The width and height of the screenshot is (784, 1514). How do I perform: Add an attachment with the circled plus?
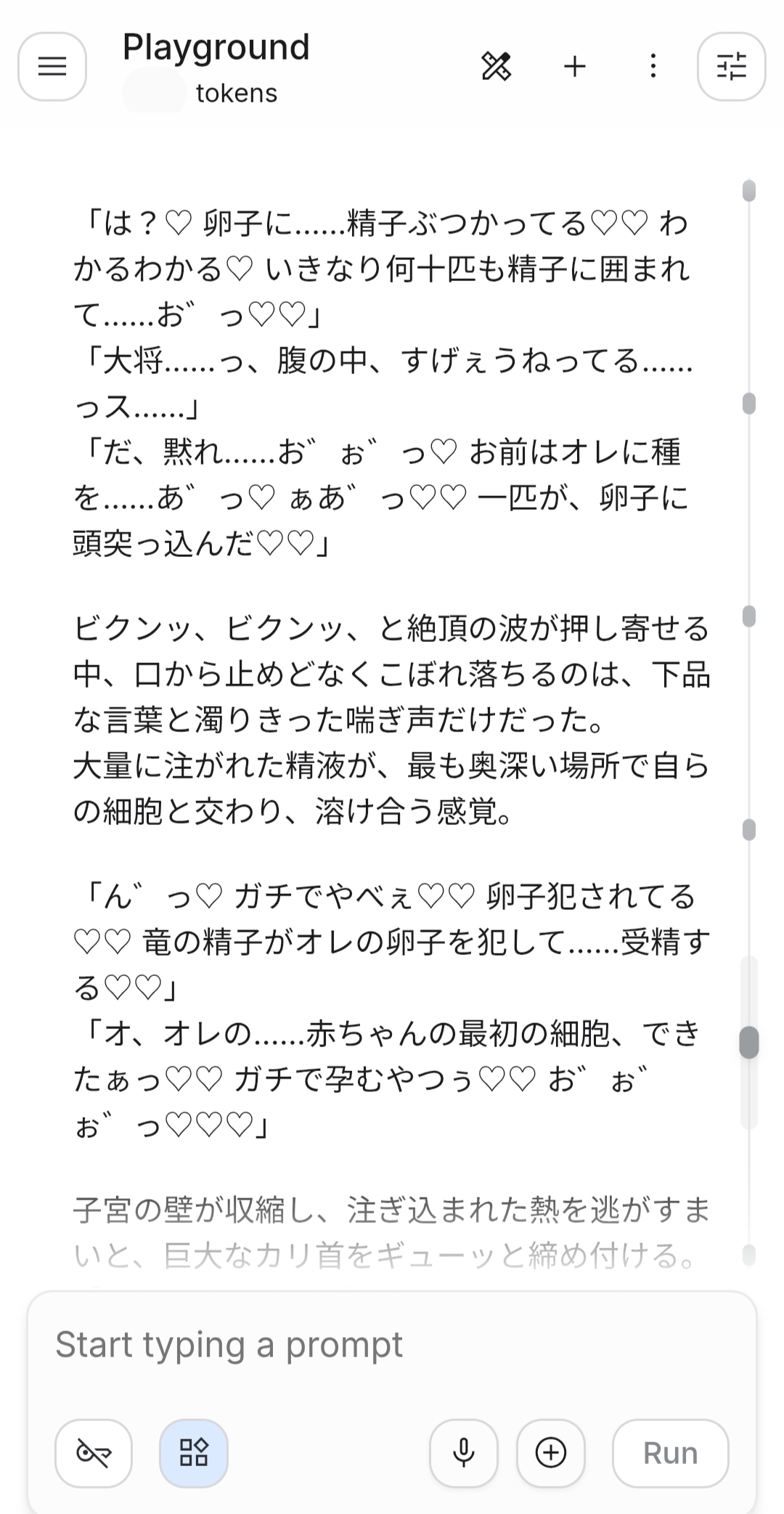pos(551,1453)
